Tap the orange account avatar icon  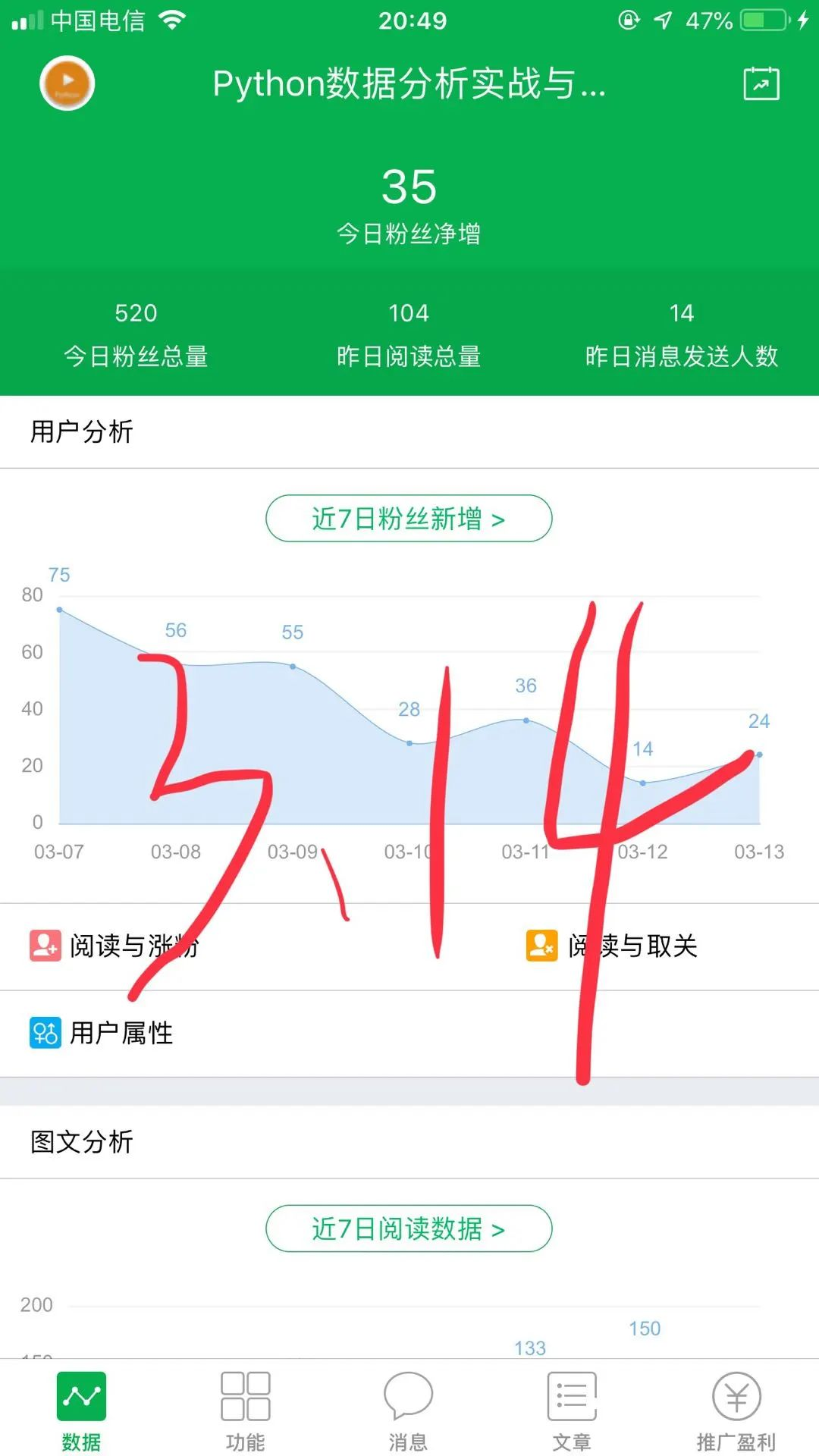pyautogui.click(x=67, y=83)
